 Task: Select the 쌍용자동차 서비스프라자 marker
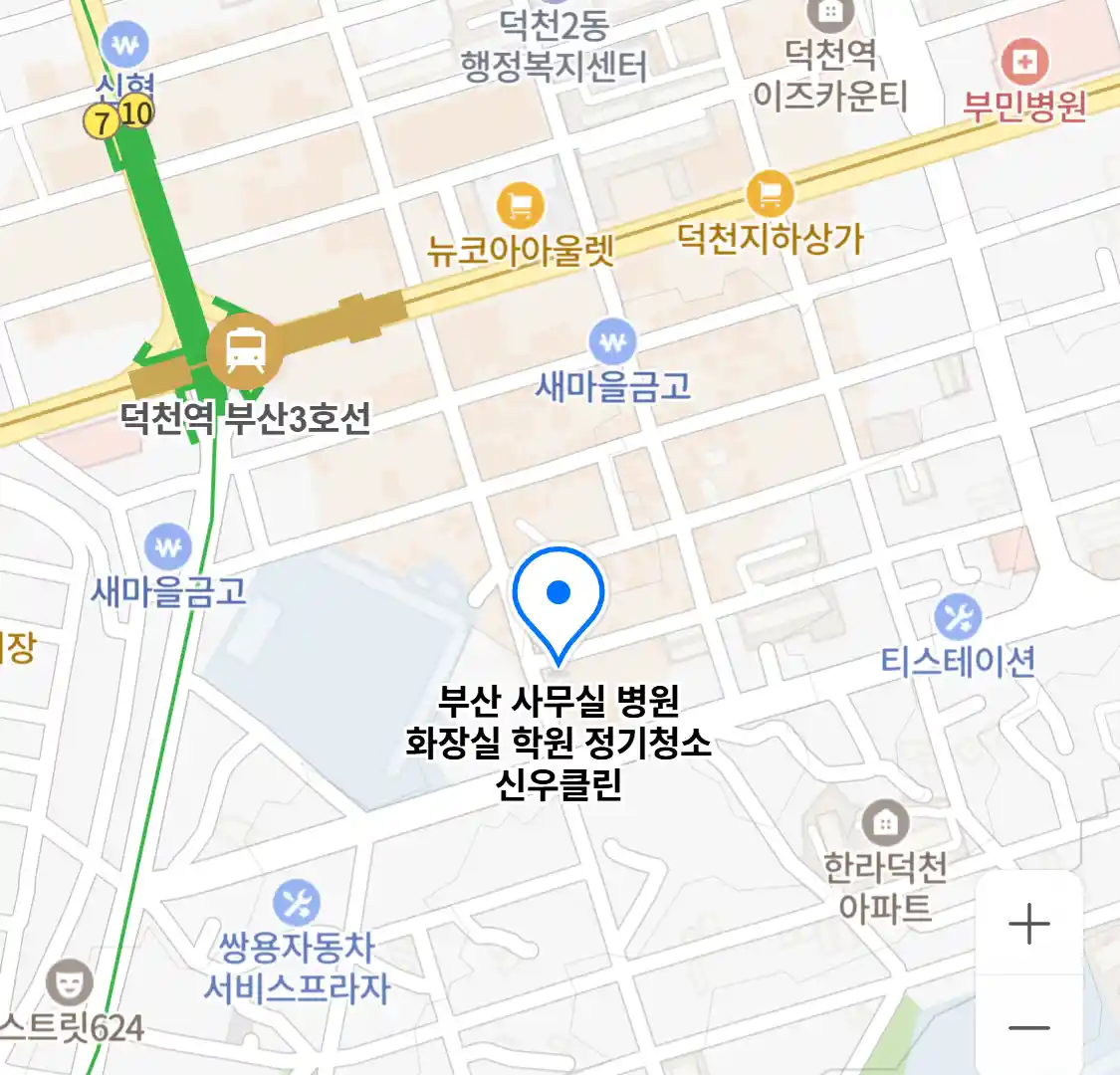[297, 904]
